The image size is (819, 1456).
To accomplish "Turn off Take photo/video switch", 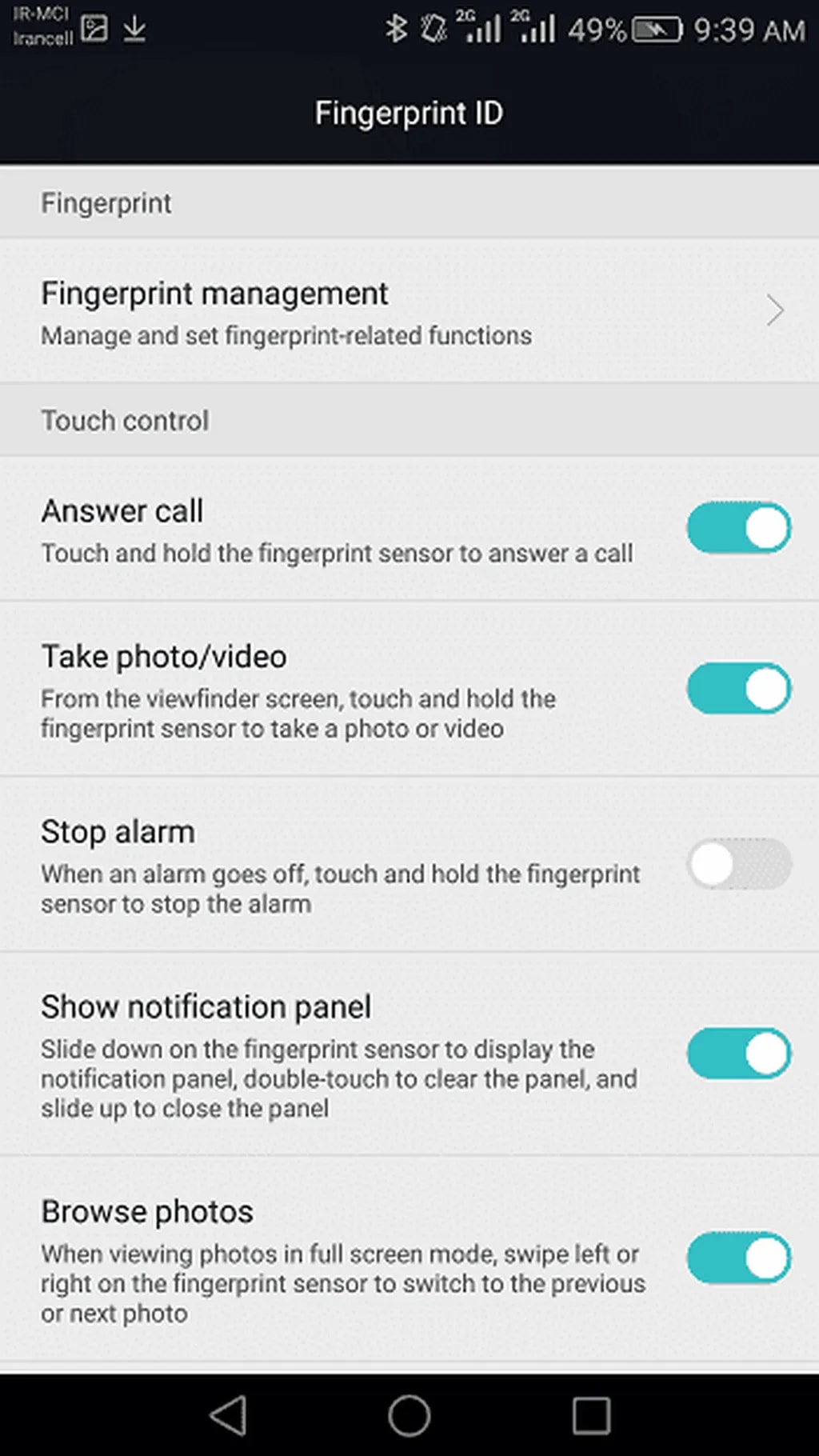I will pyautogui.click(x=738, y=689).
